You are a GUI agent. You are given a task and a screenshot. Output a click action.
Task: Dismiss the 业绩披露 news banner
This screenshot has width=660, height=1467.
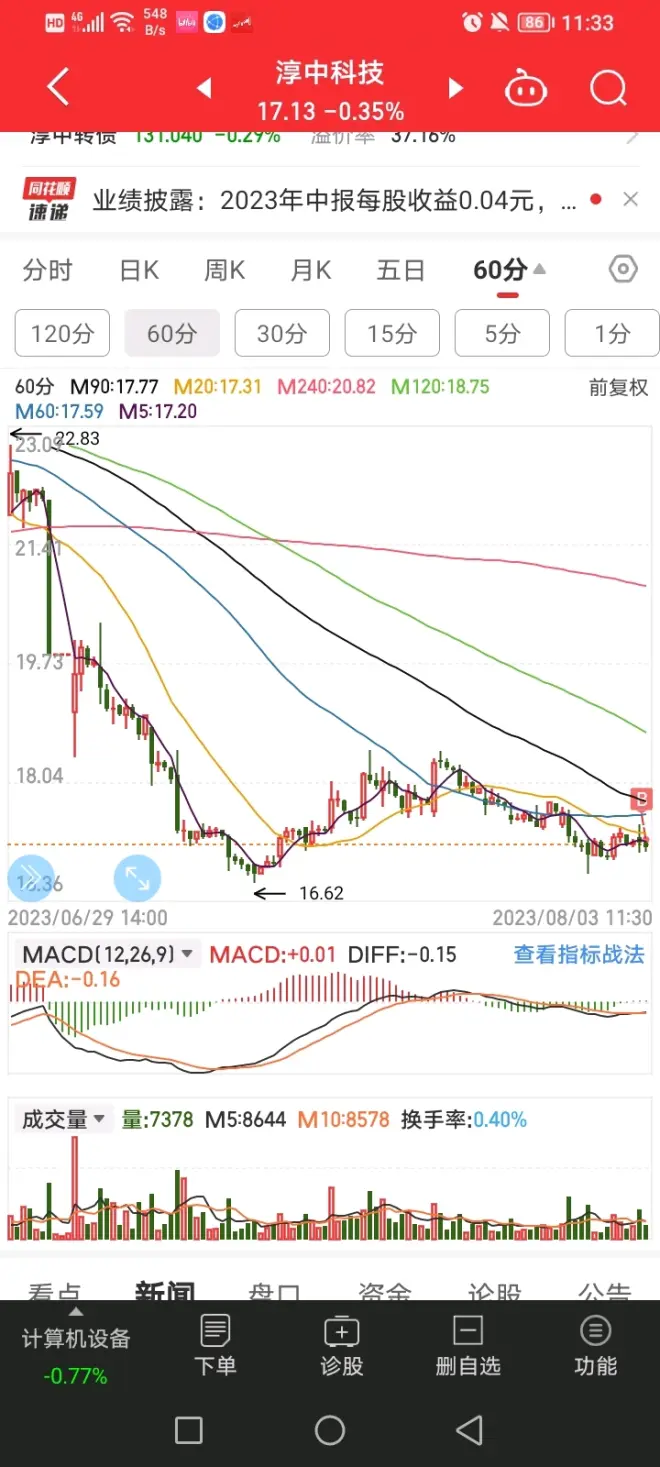click(x=630, y=200)
